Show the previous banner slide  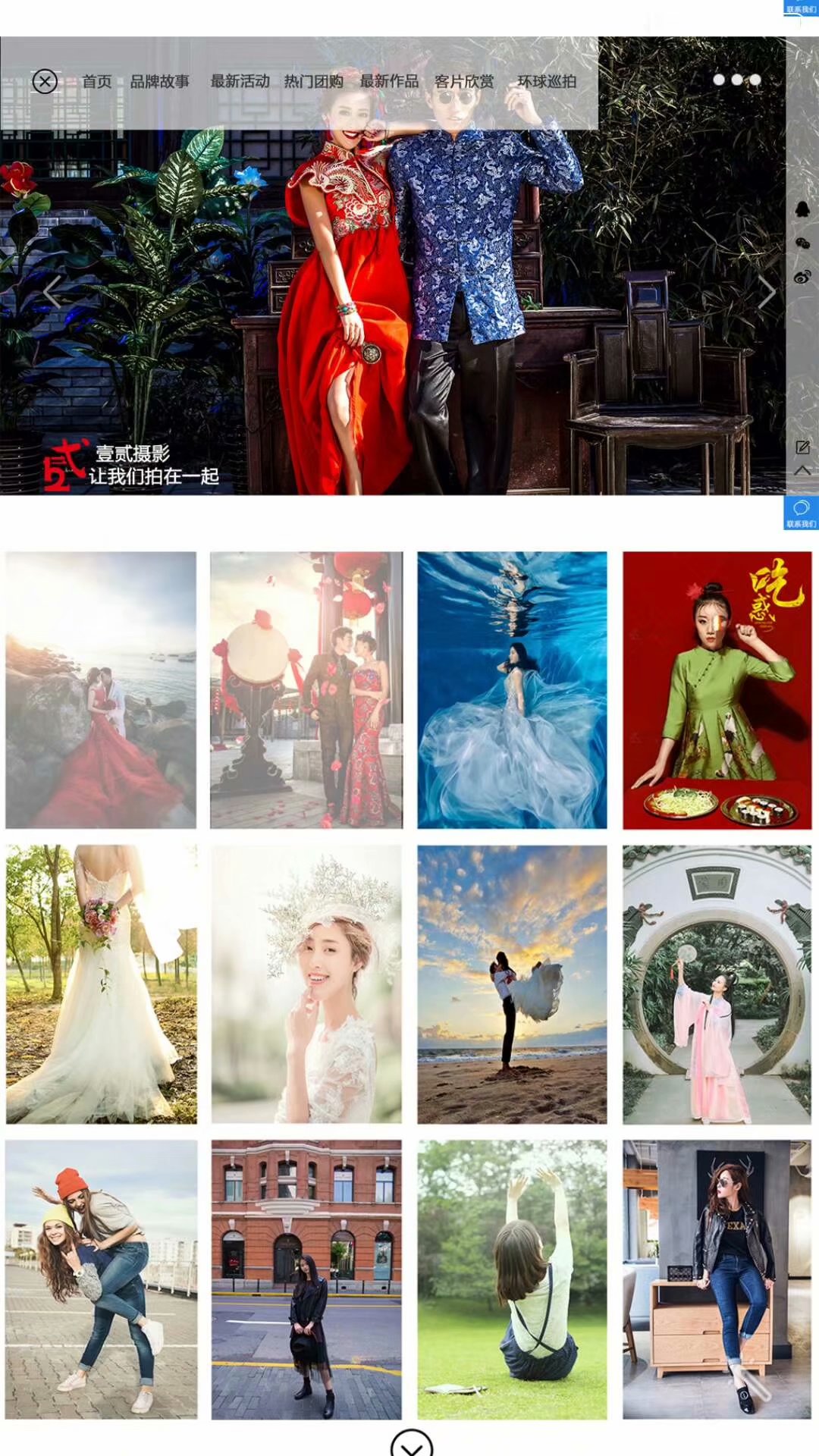(52, 292)
